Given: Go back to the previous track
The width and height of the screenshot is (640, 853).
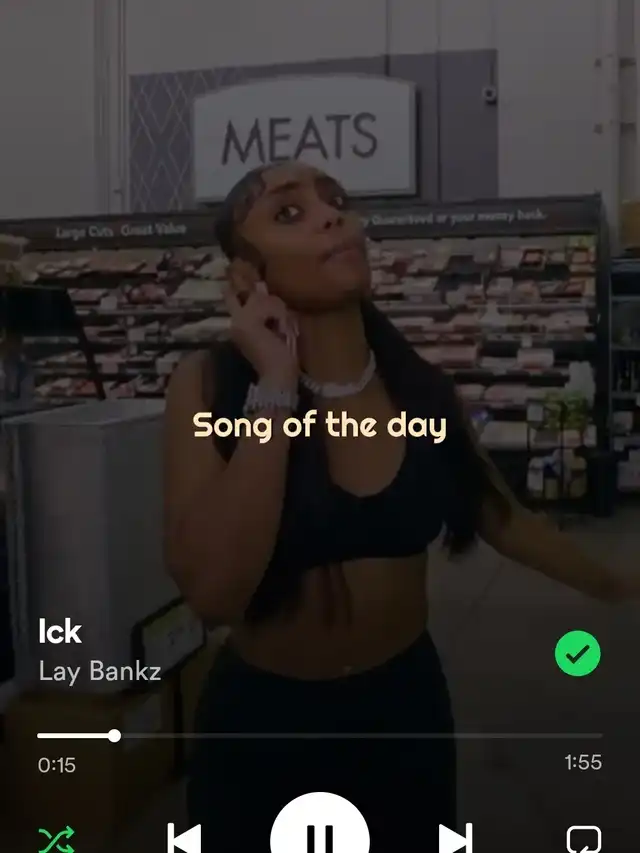Looking at the screenshot, I should pos(184,838).
